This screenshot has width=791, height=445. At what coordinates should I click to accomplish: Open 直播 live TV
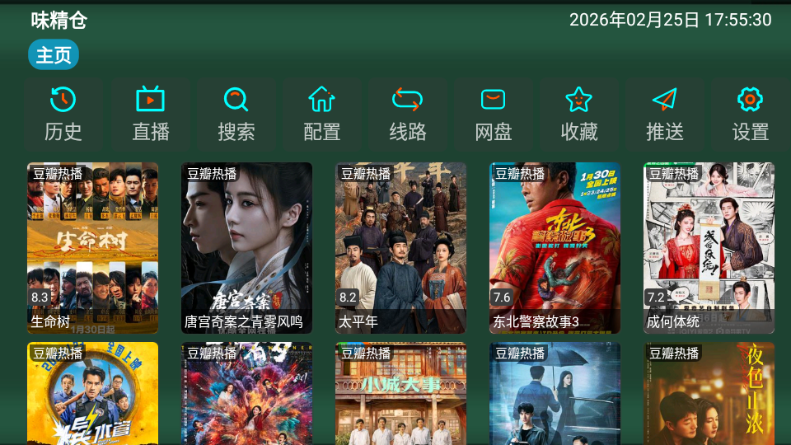[x=150, y=114]
